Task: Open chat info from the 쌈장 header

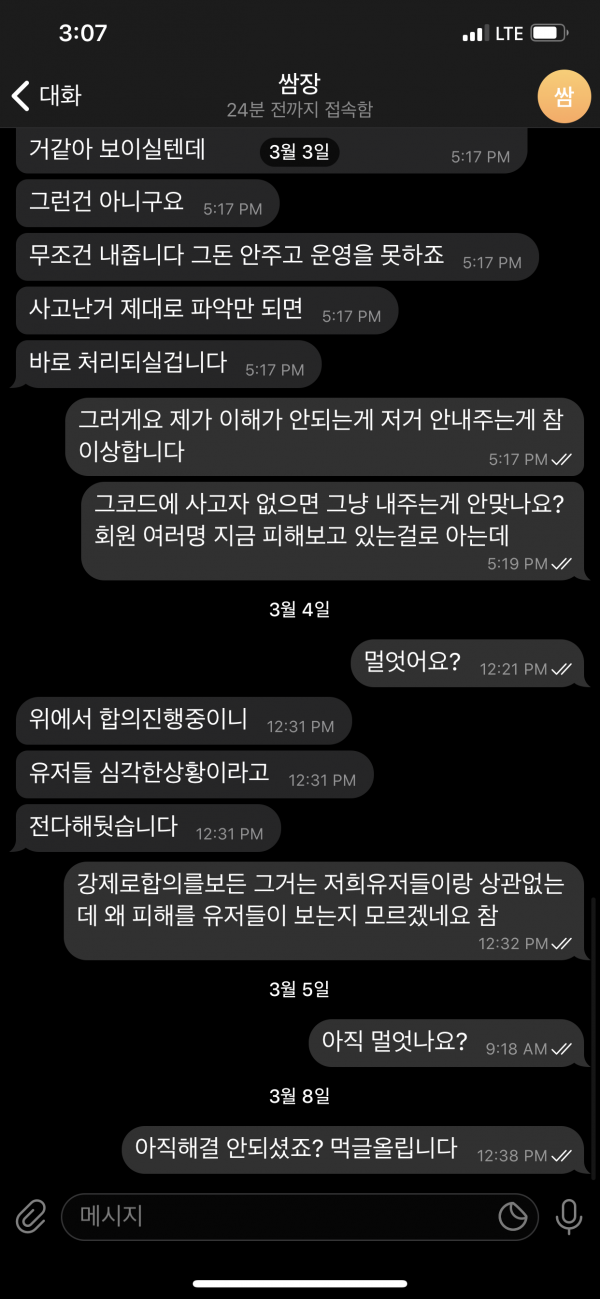Action: tap(300, 94)
